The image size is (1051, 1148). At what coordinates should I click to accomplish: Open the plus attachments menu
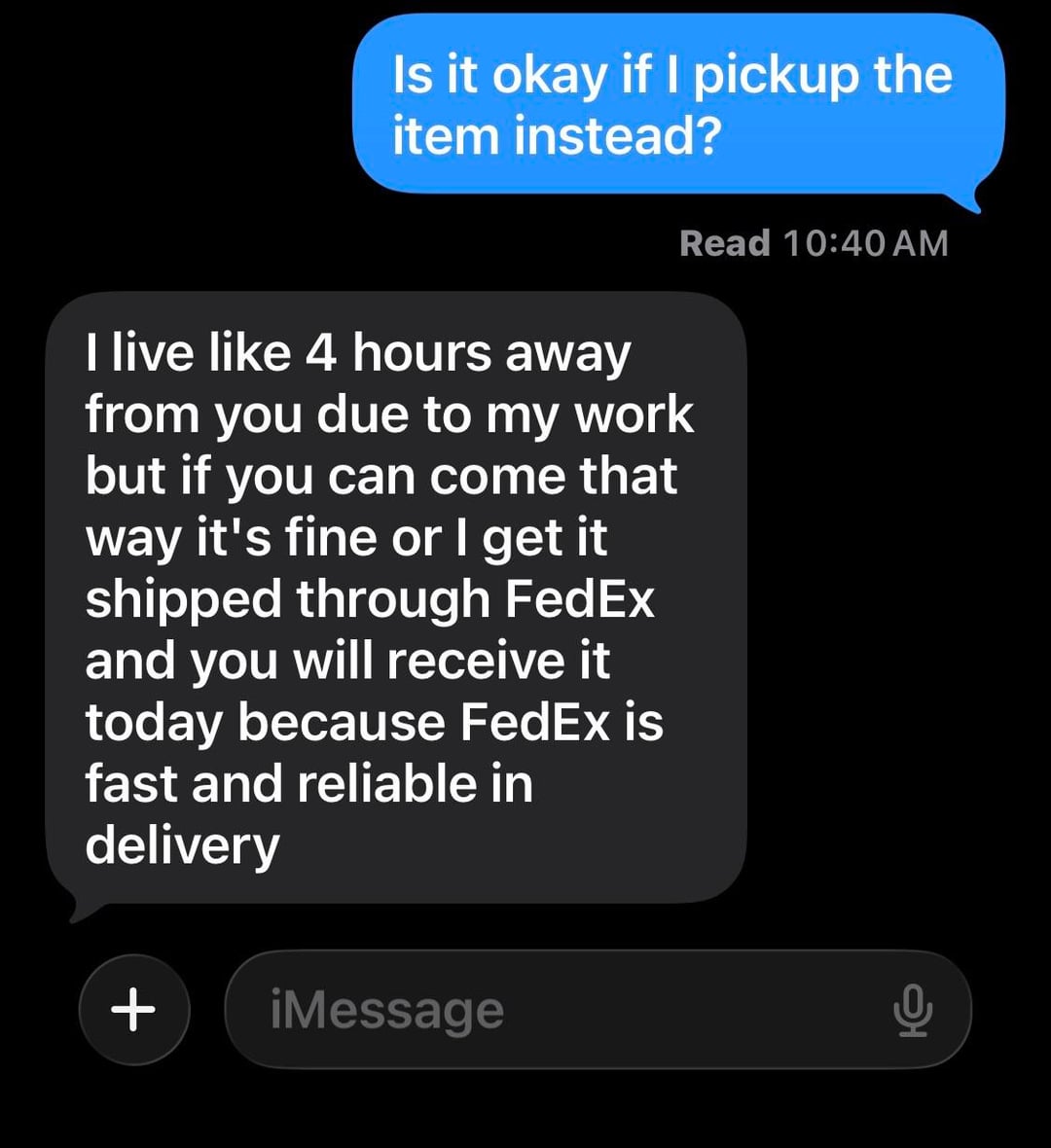(x=133, y=1010)
